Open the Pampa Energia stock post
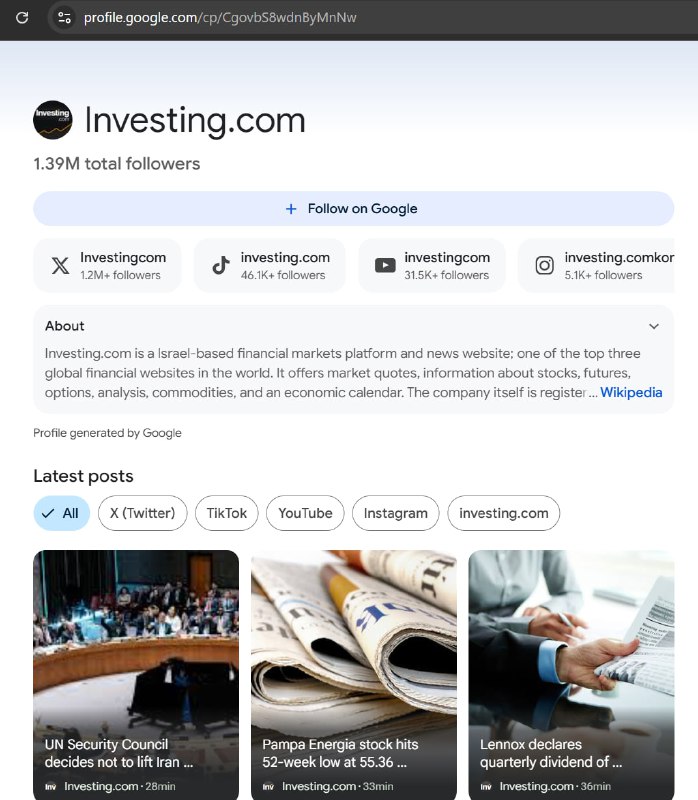698x800 pixels. [x=354, y=675]
